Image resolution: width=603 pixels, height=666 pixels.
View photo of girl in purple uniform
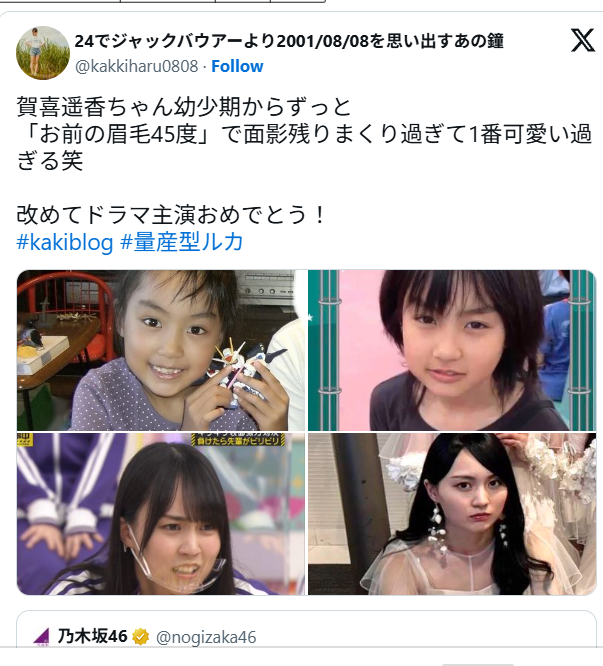[x=161, y=514]
